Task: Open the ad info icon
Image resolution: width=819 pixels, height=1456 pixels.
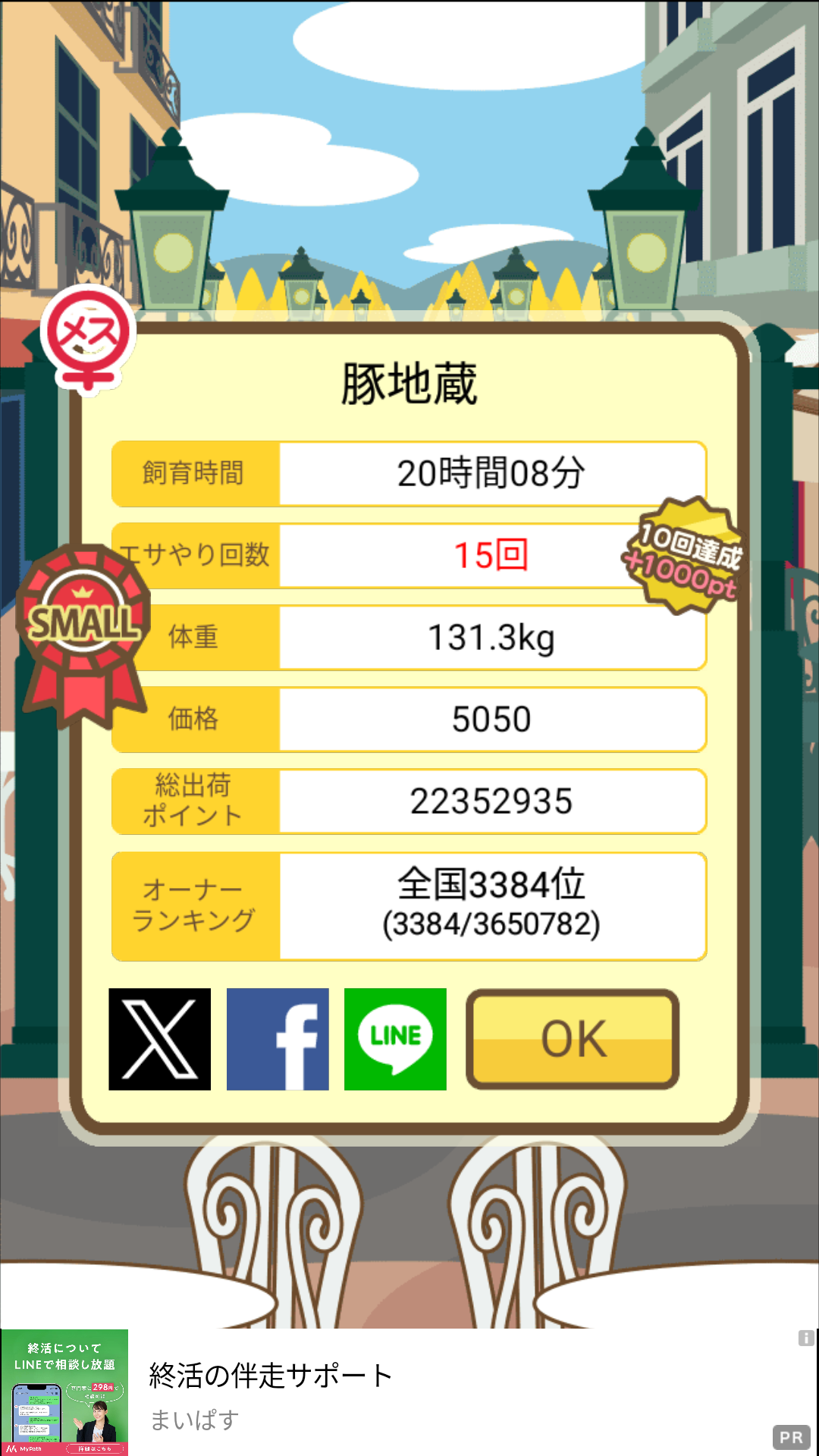Action: (806, 1338)
